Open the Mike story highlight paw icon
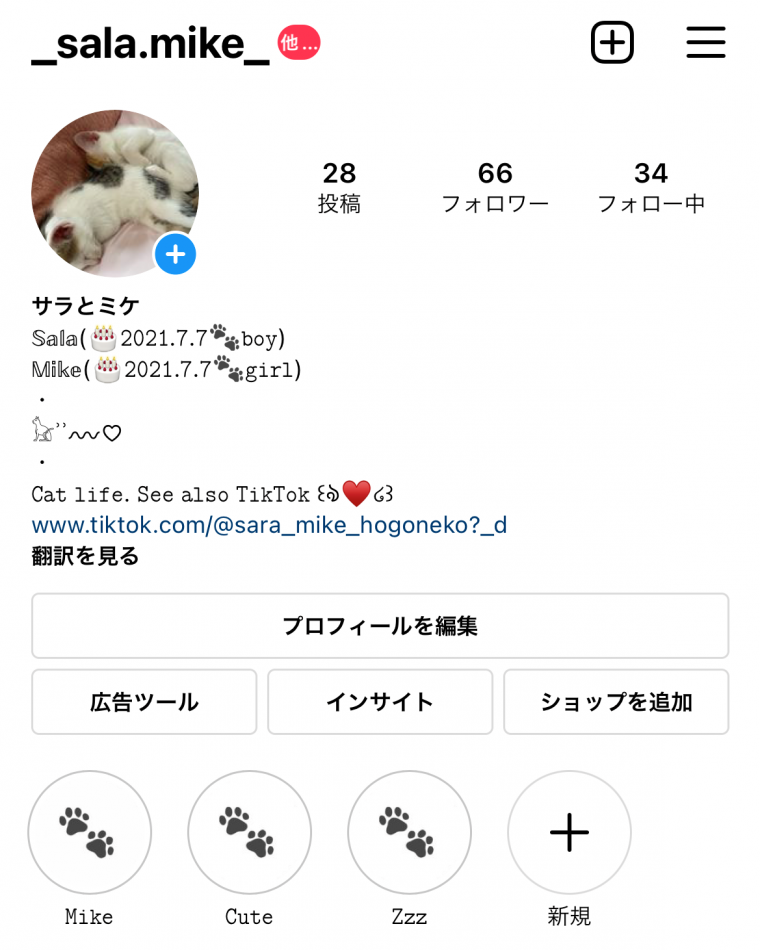Image resolution: width=760 pixels, height=950 pixels. (x=90, y=832)
